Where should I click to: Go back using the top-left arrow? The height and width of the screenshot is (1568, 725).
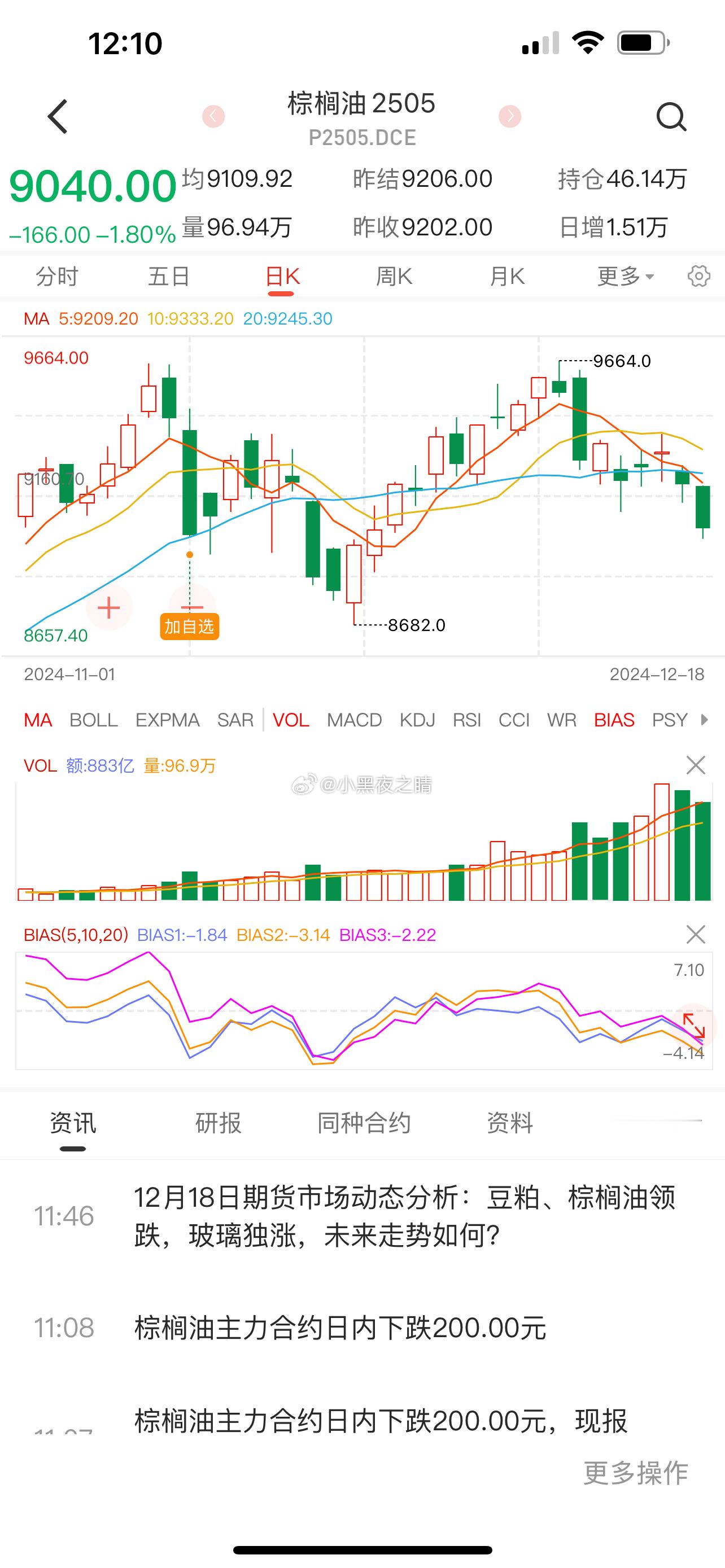[x=58, y=116]
